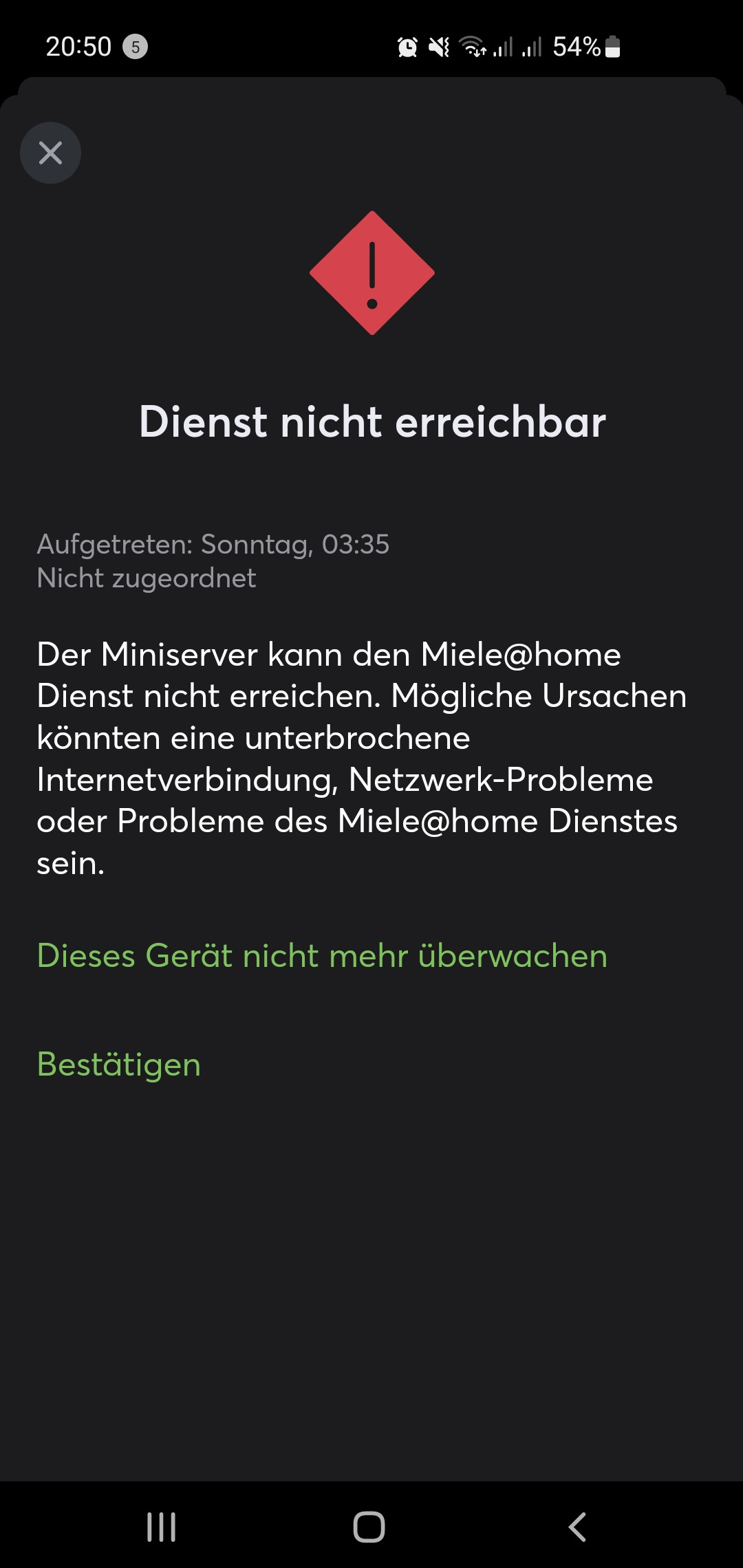Tap 'Dieses Gerät nicht mehr überwachen'

pos(322,956)
